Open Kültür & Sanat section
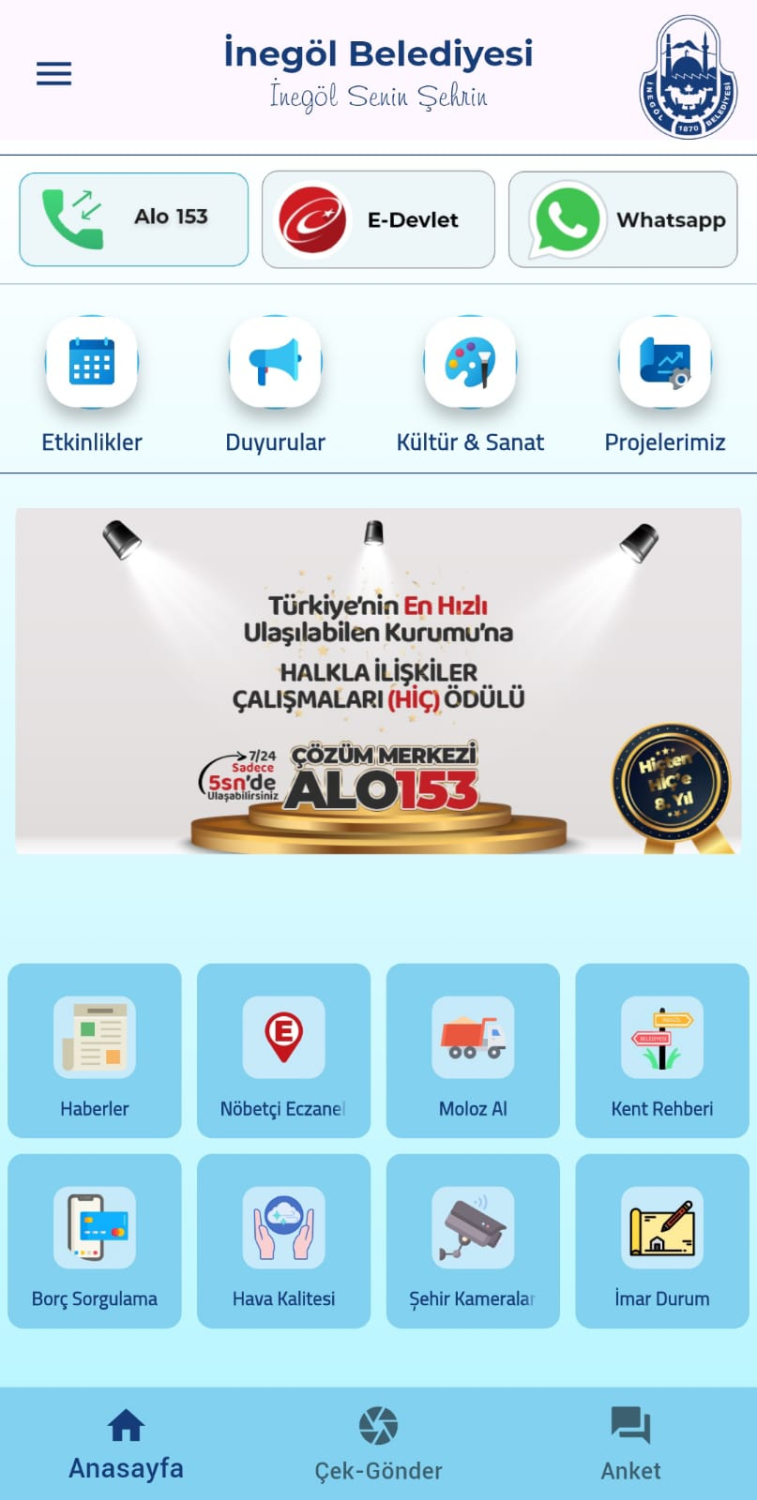The image size is (757, 1500). 470,383
